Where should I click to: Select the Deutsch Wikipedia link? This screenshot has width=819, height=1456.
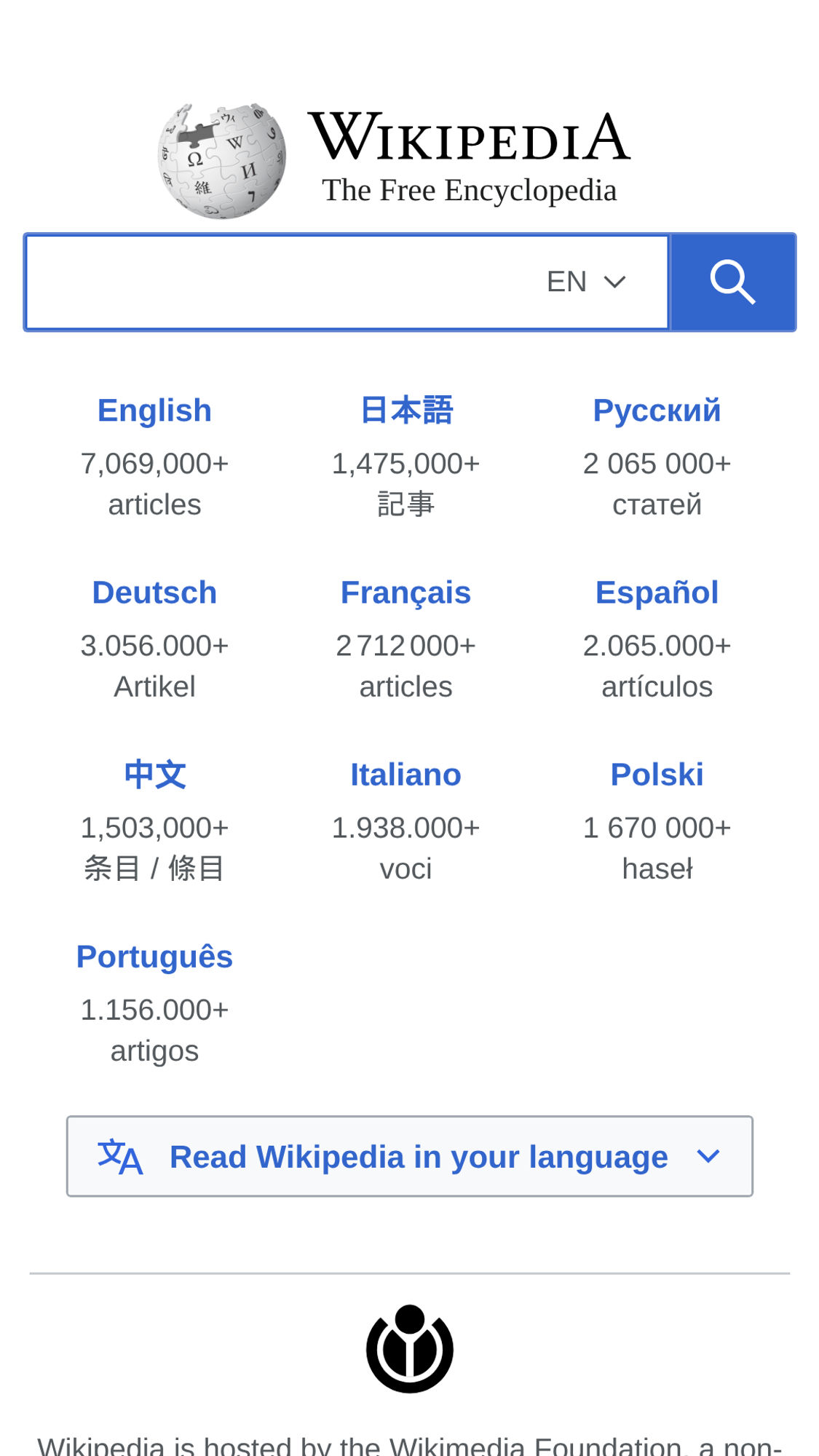pyautogui.click(x=154, y=593)
